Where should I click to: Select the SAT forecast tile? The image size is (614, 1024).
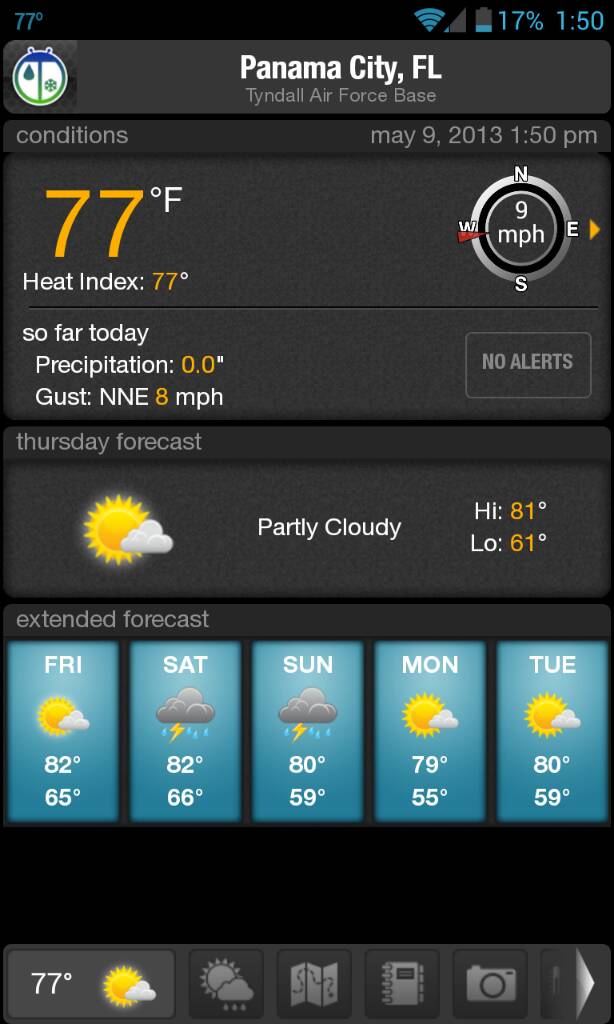coord(185,731)
